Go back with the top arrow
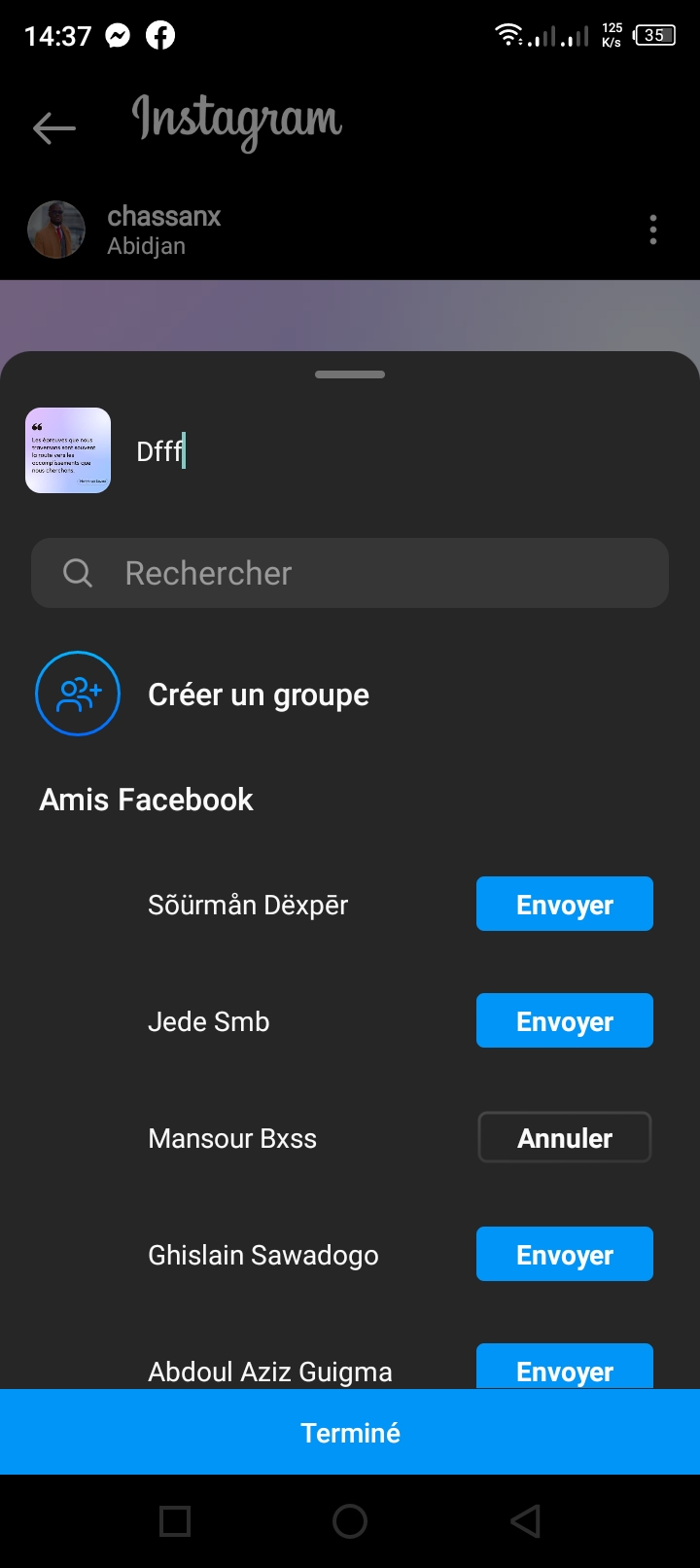 point(53,127)
